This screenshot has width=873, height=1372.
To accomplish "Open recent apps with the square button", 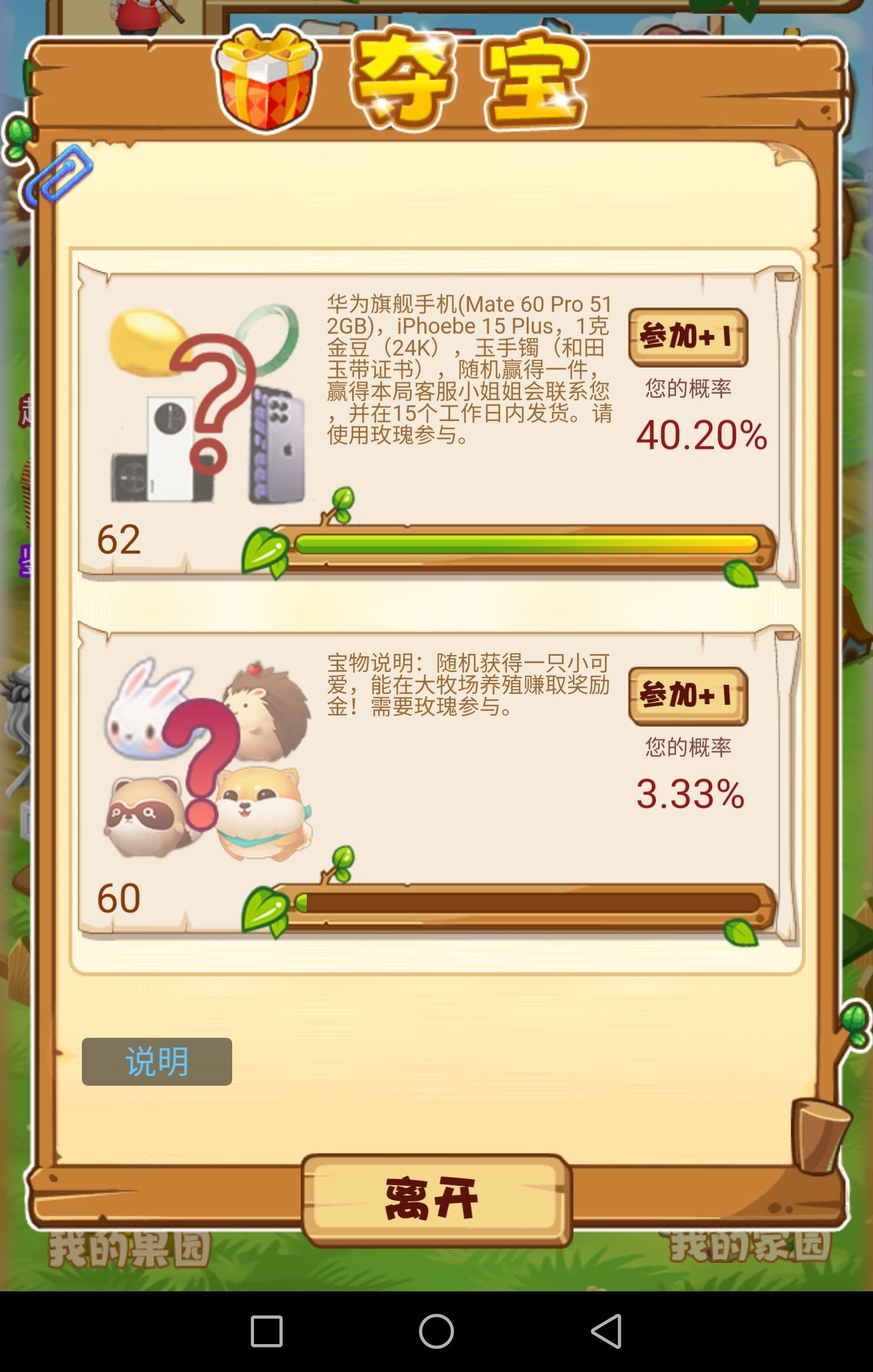I will [267, 1331].
